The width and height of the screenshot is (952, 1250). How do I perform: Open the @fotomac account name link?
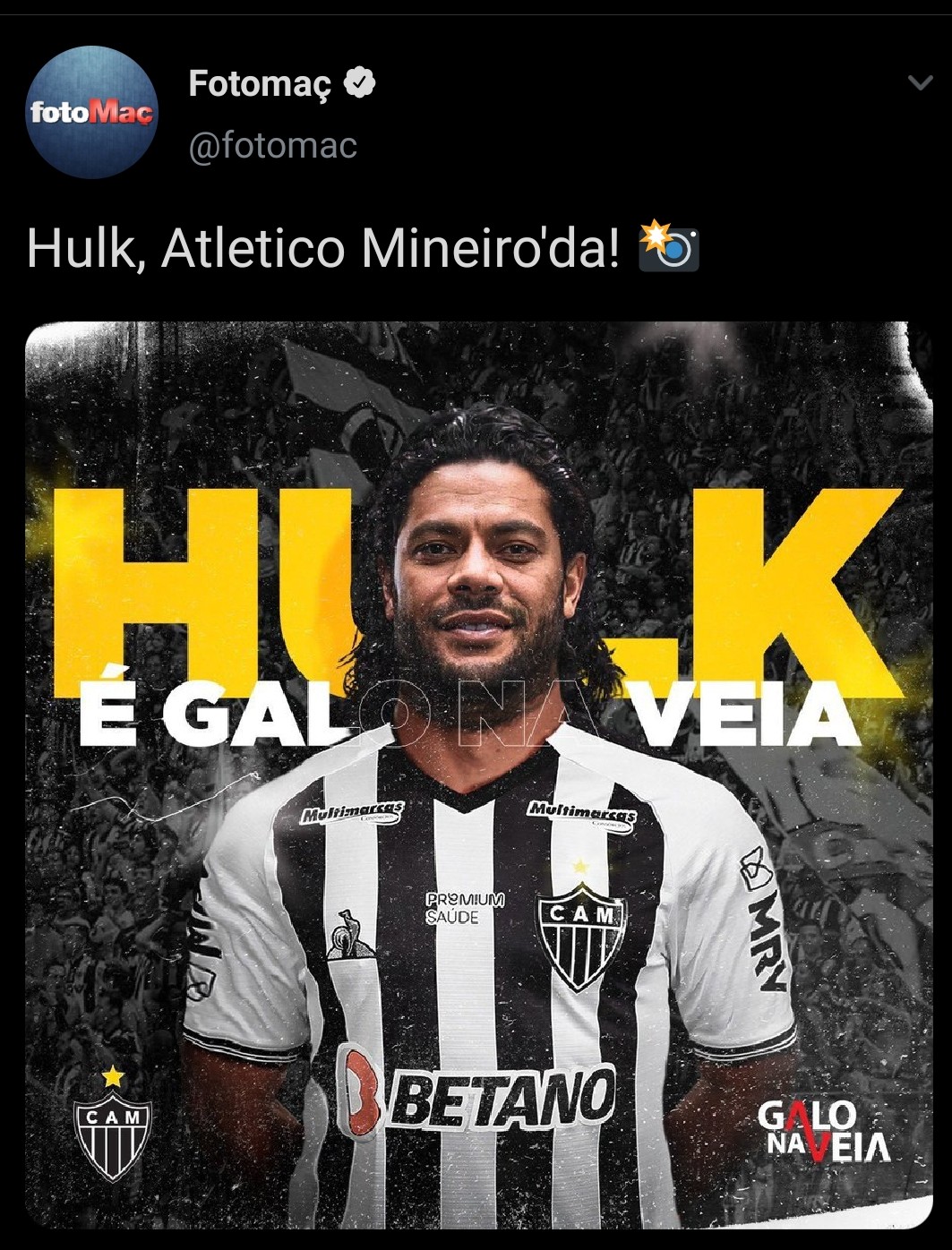click(272, 145)
